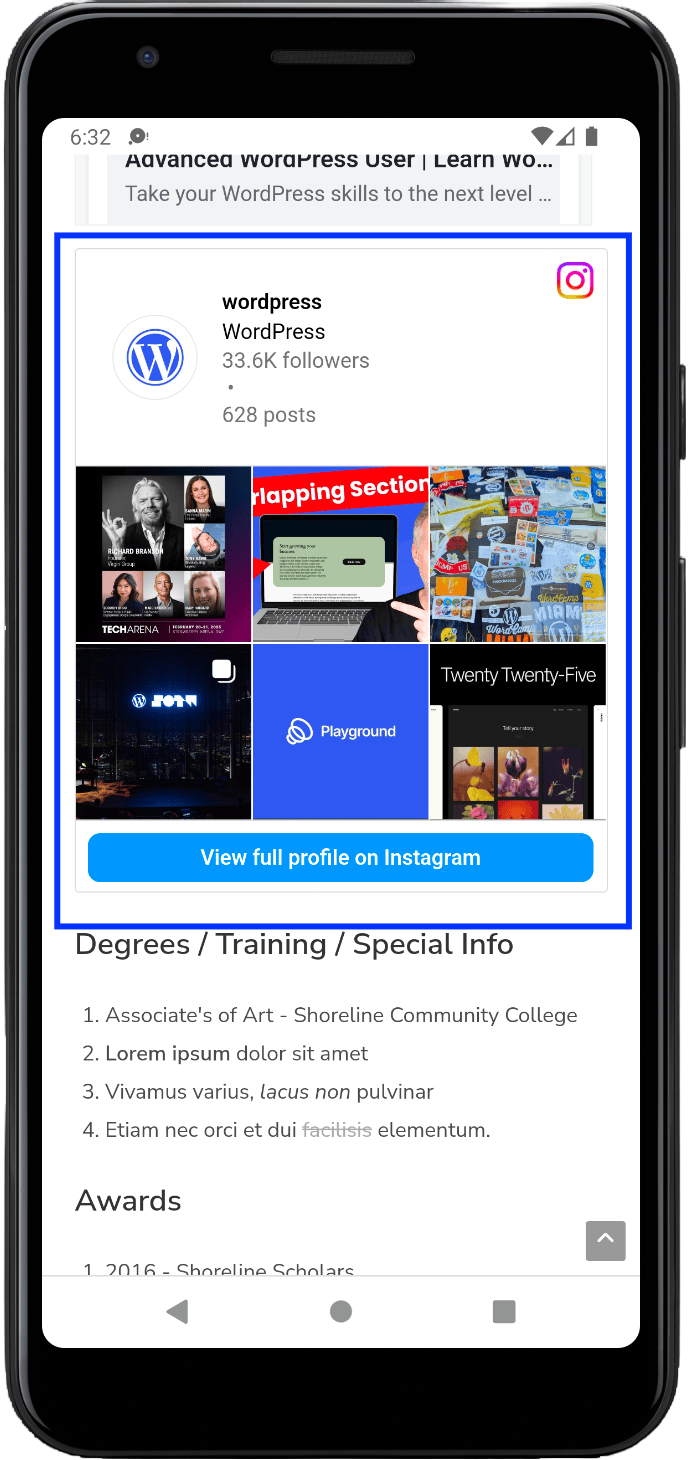
Task: Open the Instagram logo icon
Action: click(x=575, y=281)
